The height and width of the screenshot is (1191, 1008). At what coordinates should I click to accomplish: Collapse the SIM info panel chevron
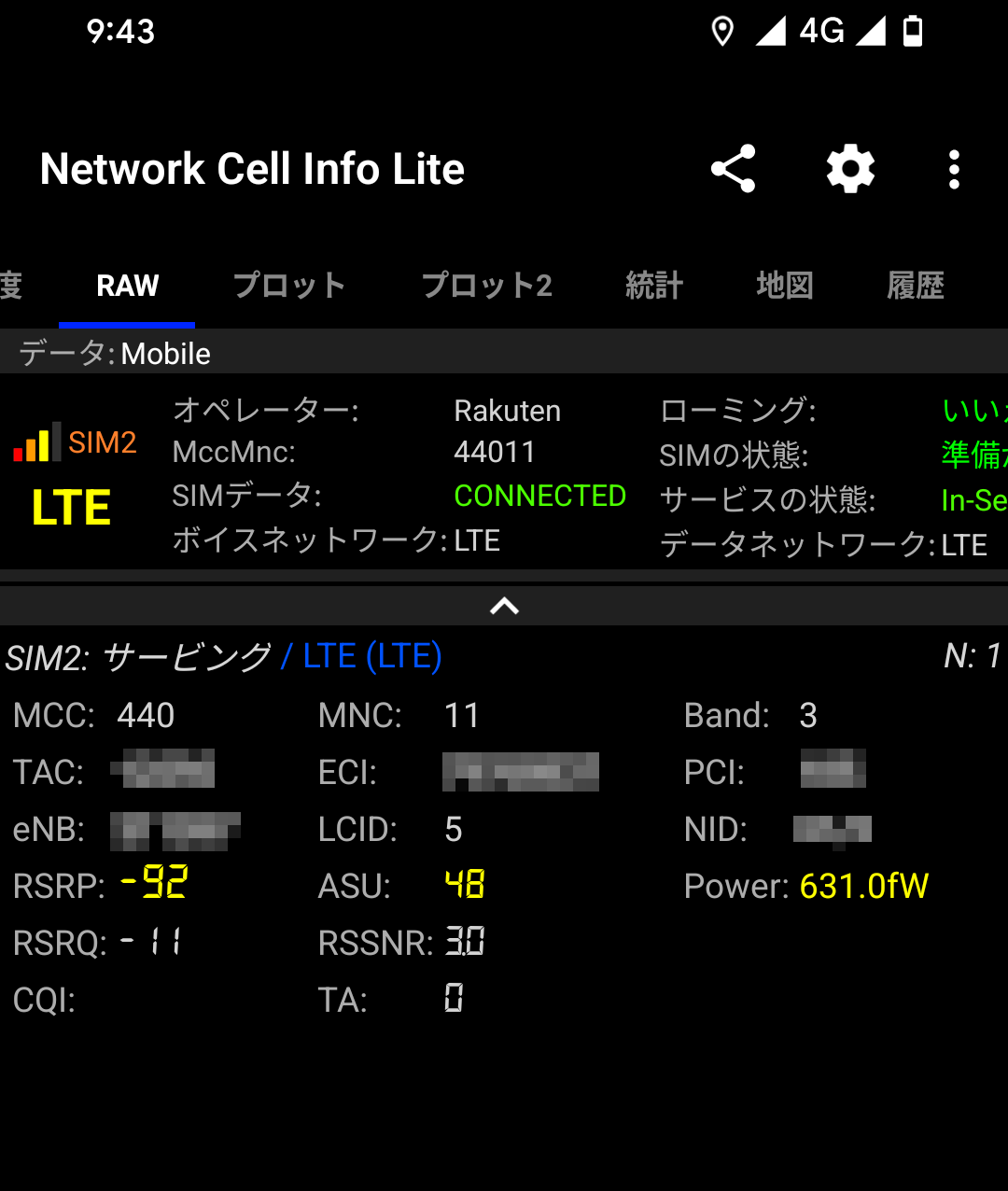pos(504,607)
